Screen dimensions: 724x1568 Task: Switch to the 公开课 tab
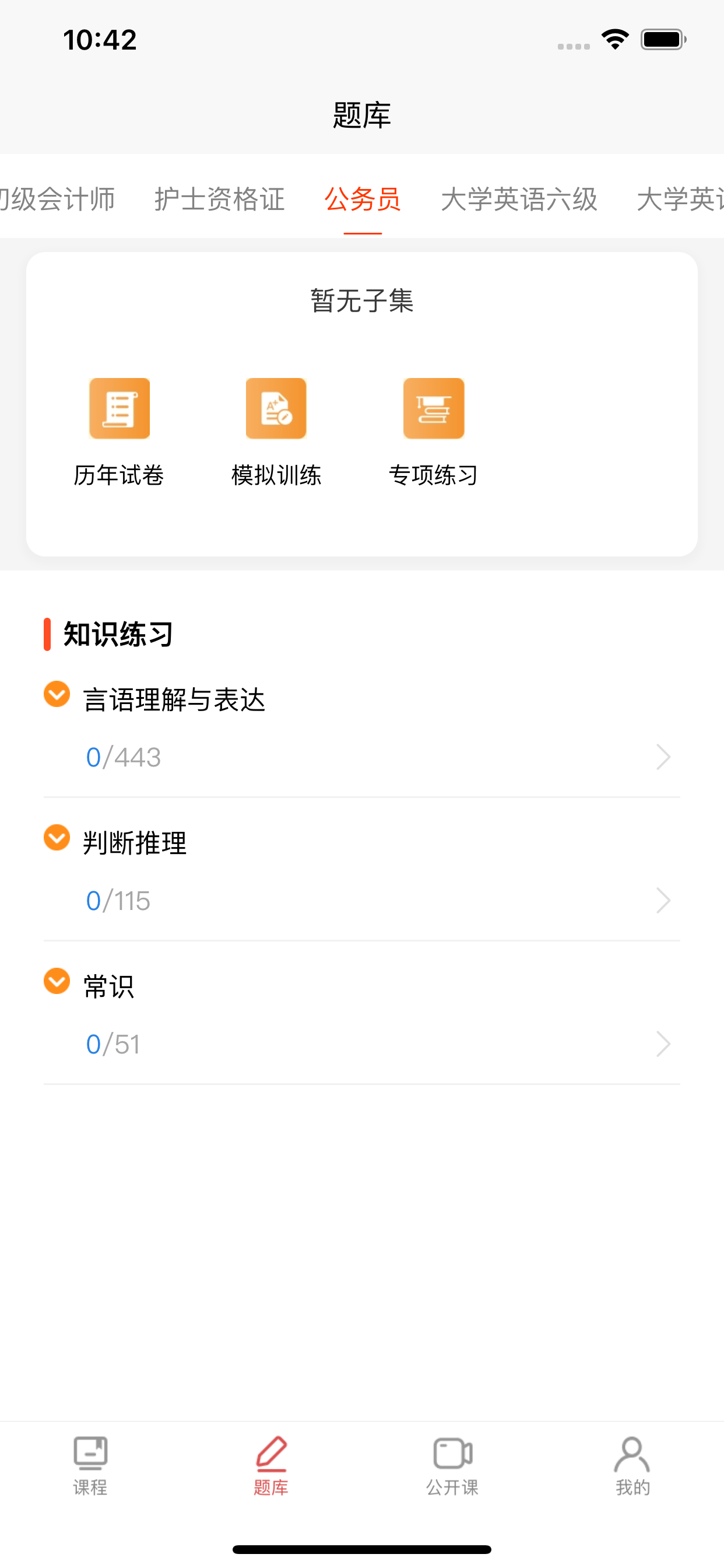(x=452, y=1467)
